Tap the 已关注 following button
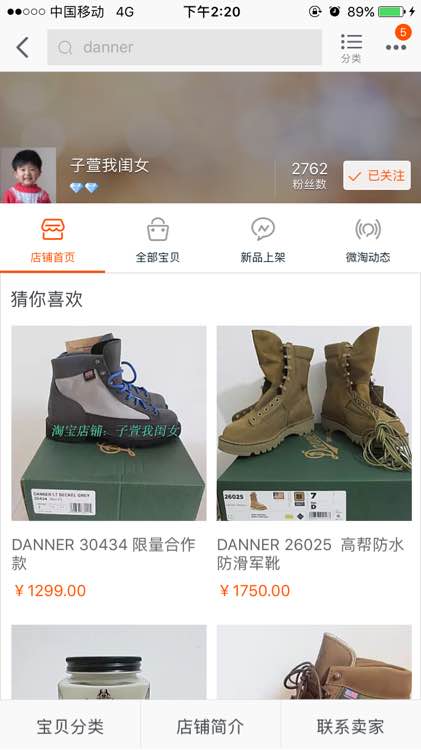421x750 pixels. pos(377,176)
